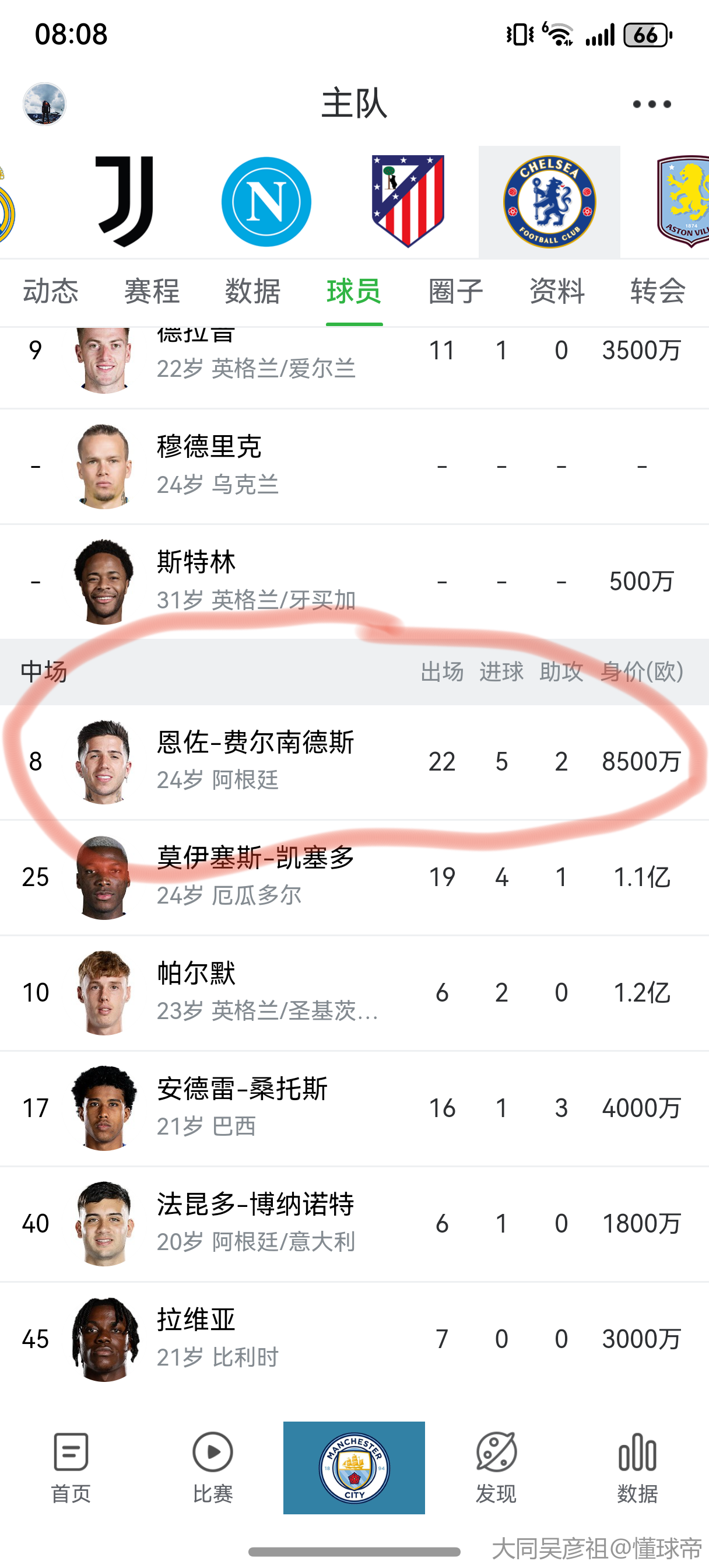
Task: Switch to the 圈子 tab
Action: 455,291
